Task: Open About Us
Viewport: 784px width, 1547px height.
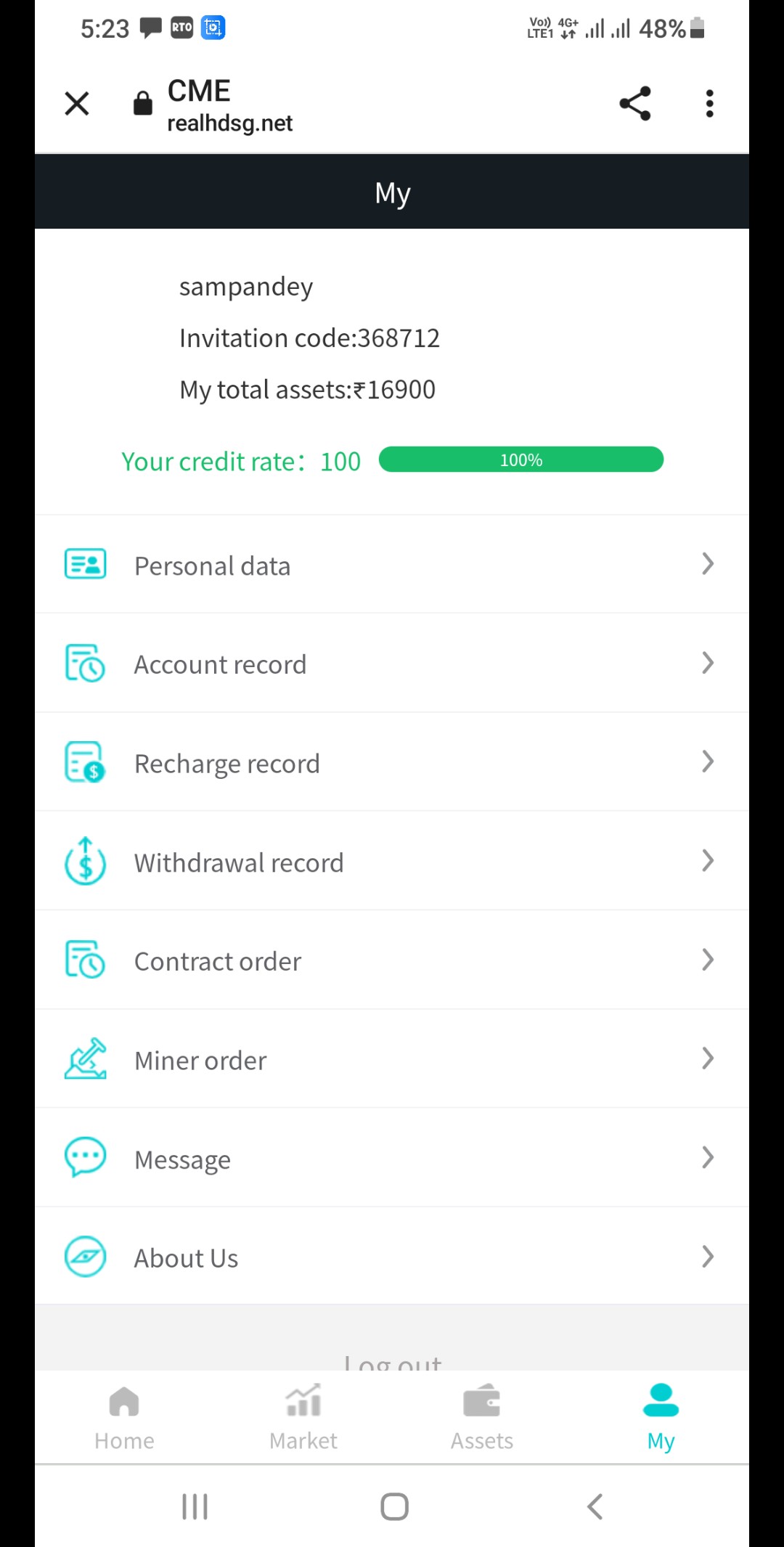Action: (391, 1257)
